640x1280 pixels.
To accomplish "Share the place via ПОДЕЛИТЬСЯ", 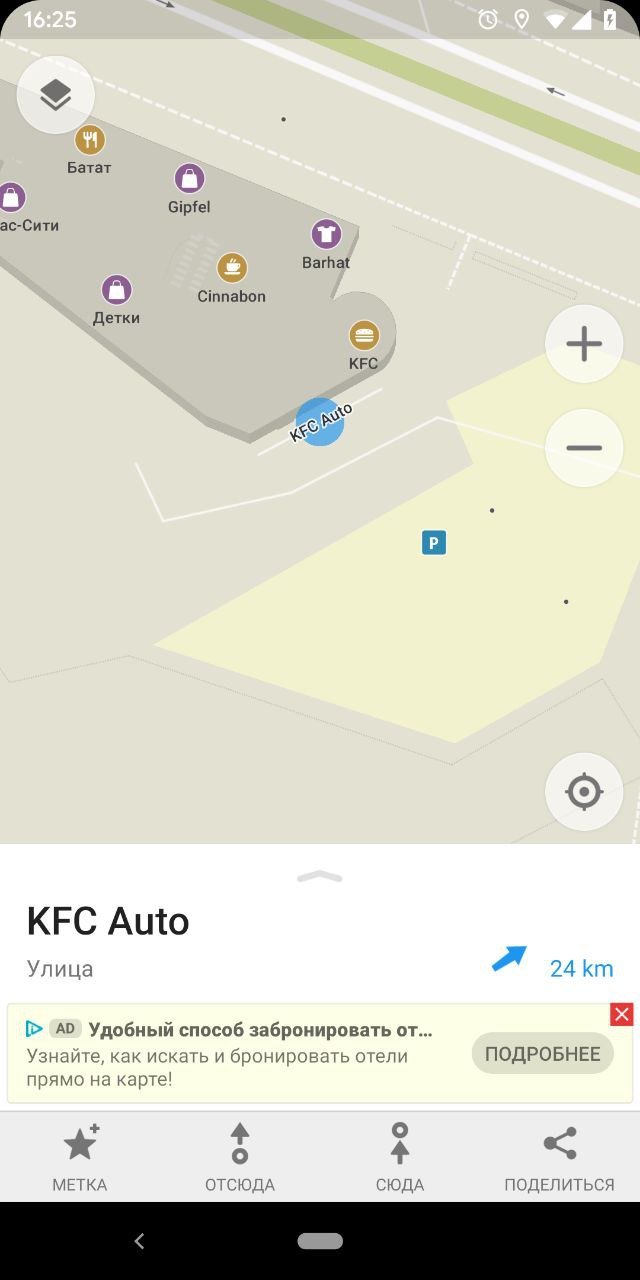I will click(x=560, y=1157).
